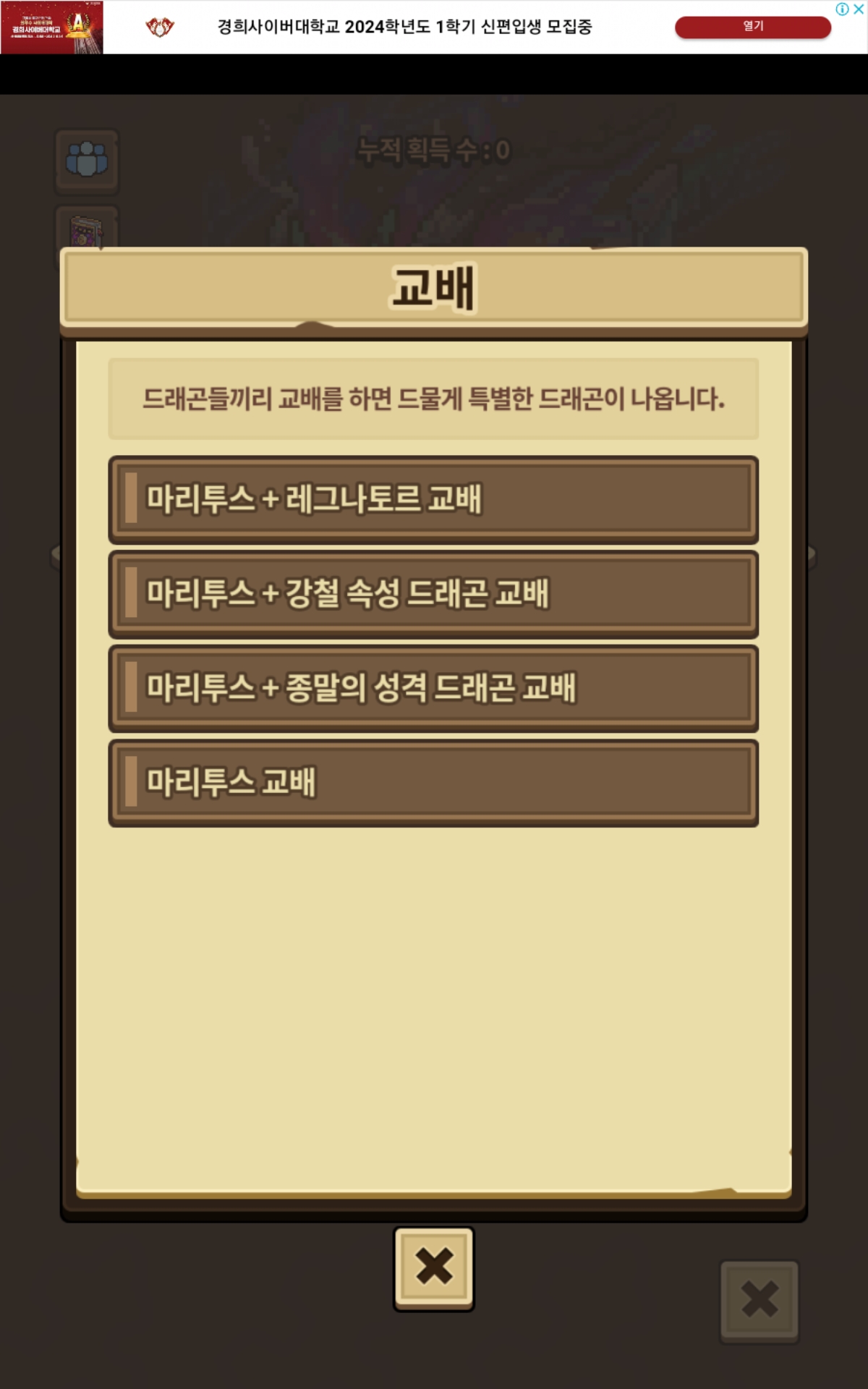Open the ad info icon

[842, 9]
